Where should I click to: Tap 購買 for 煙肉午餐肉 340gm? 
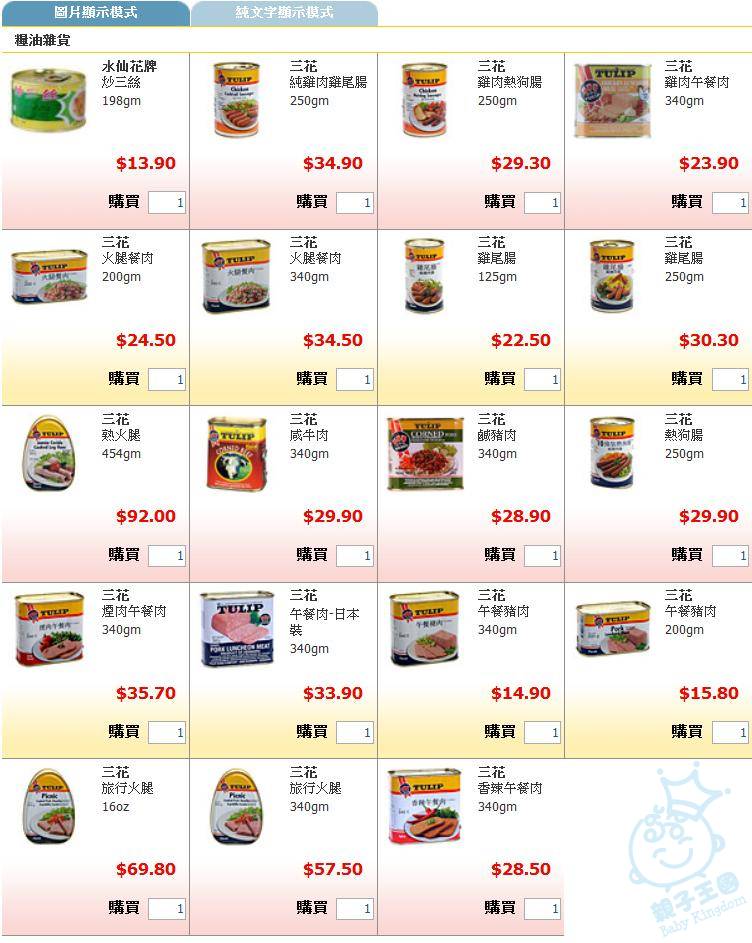tap(124, 732)
